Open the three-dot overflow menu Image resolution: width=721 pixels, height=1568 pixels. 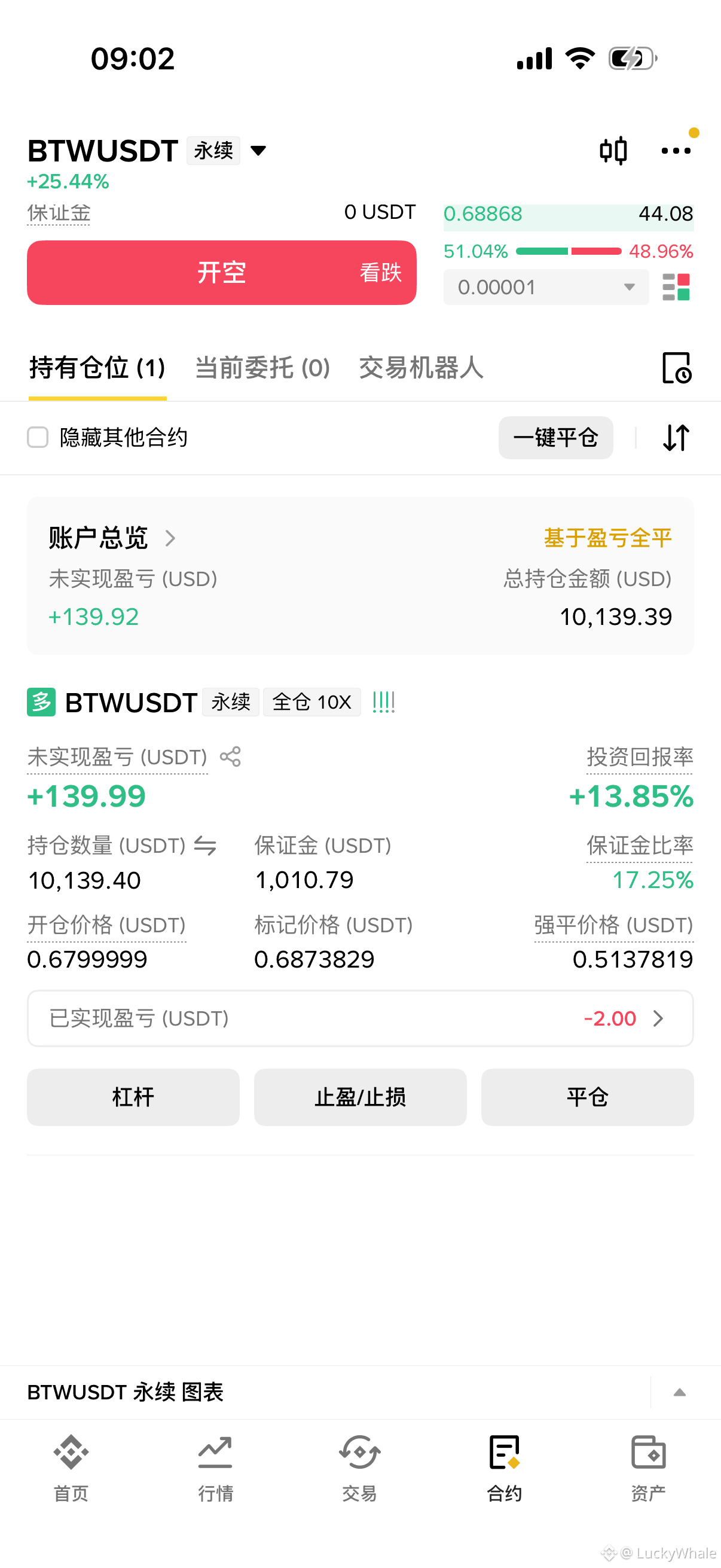[676, 150]
